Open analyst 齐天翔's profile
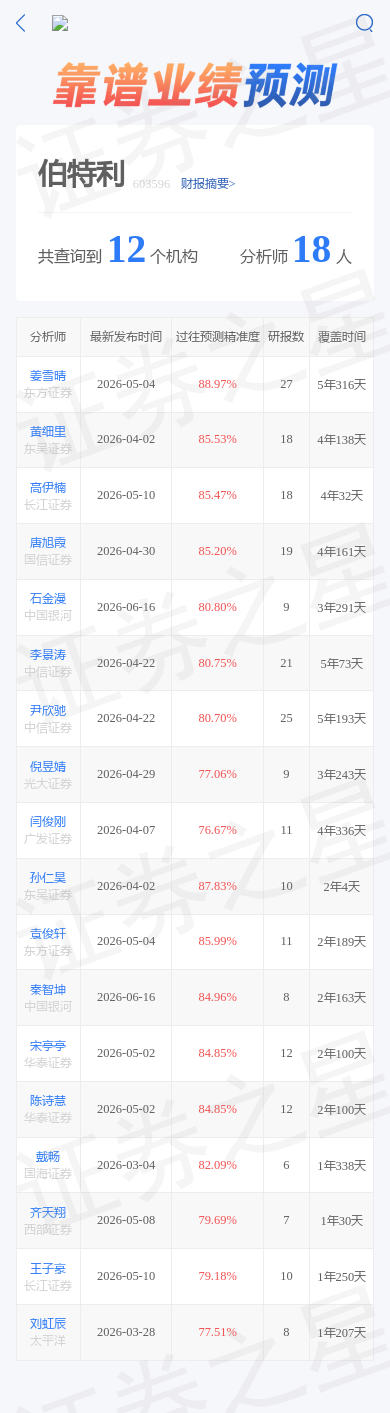The height and width of the screenshot is (1413, 390). [x=48, y=1213]
